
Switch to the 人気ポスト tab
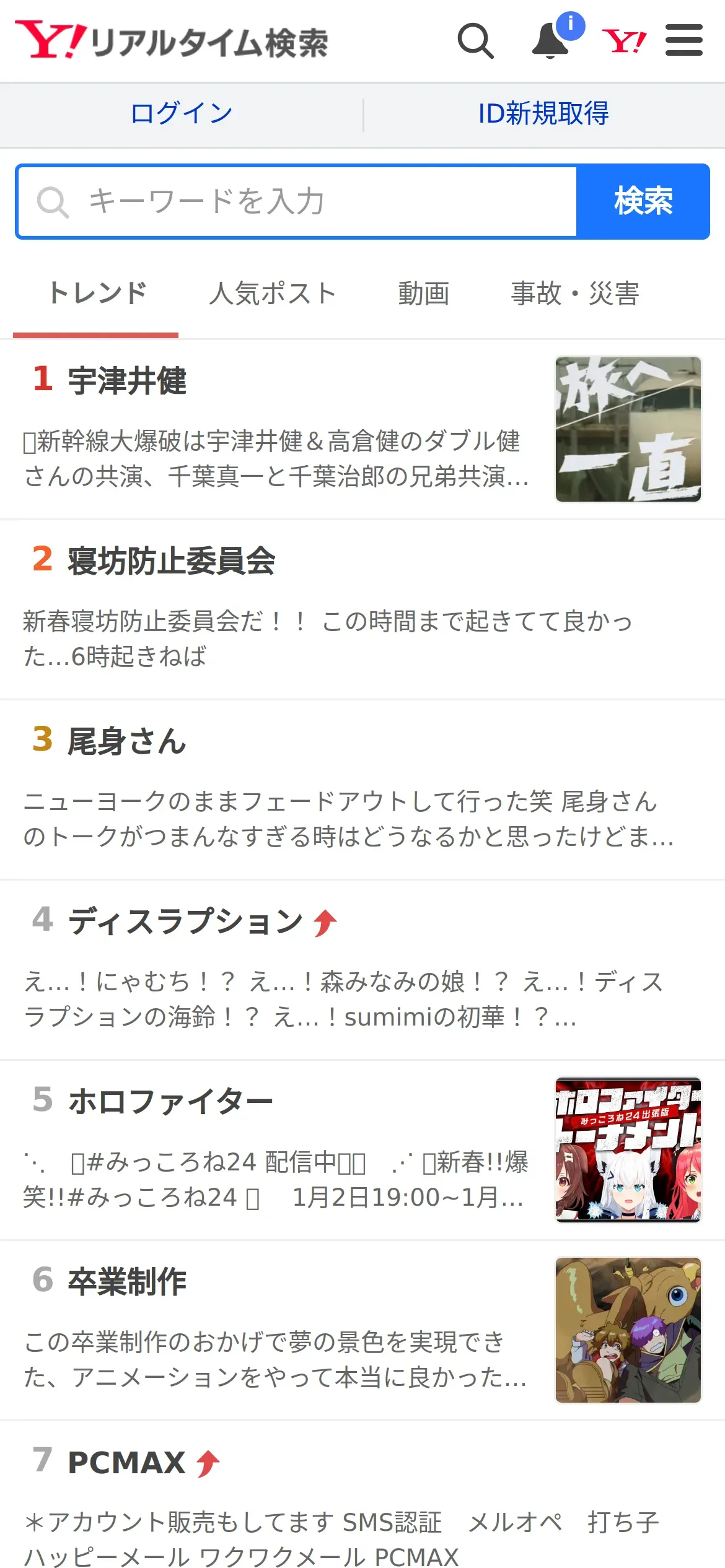pyautogui.click(x=273, y=294)
